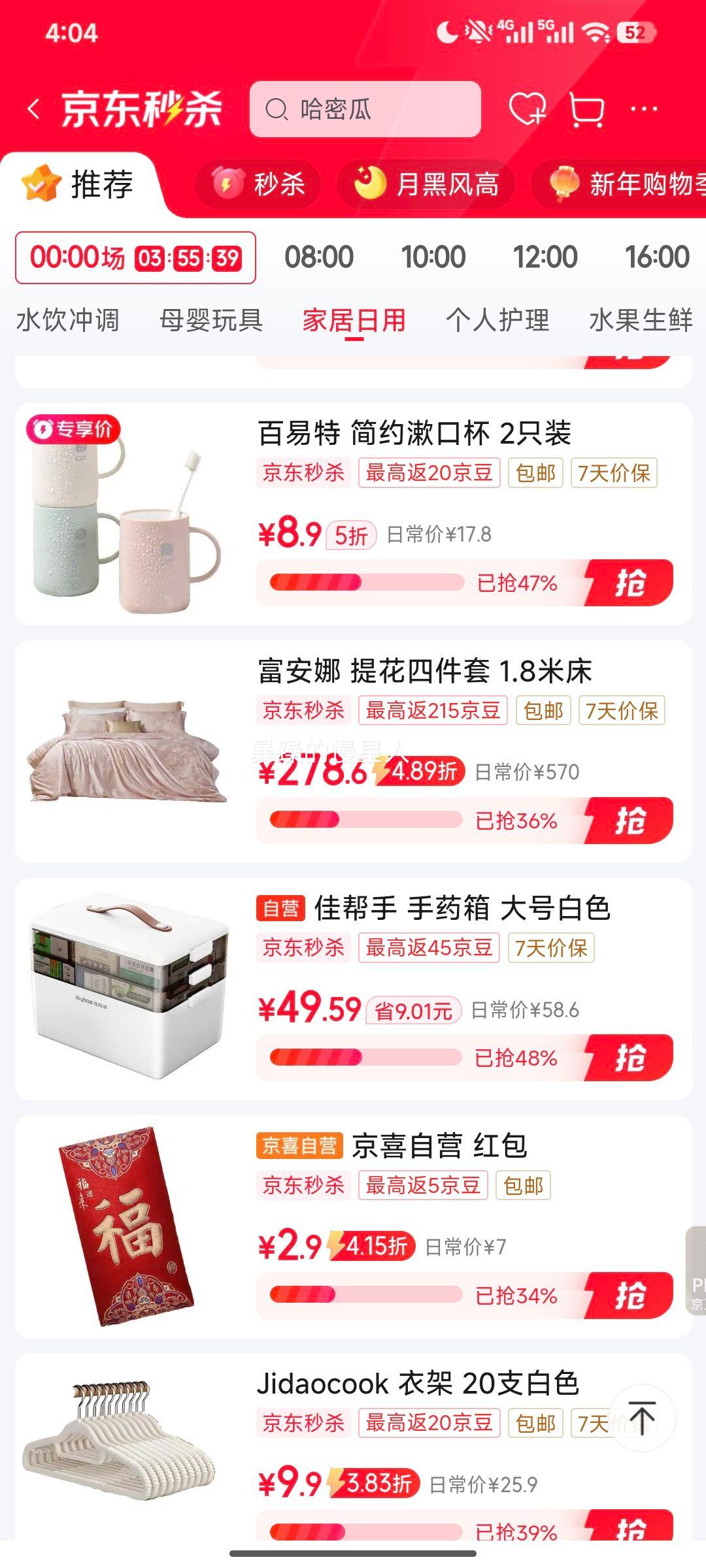Switch to the 个人护理 category tab

(x=499, y=320)
